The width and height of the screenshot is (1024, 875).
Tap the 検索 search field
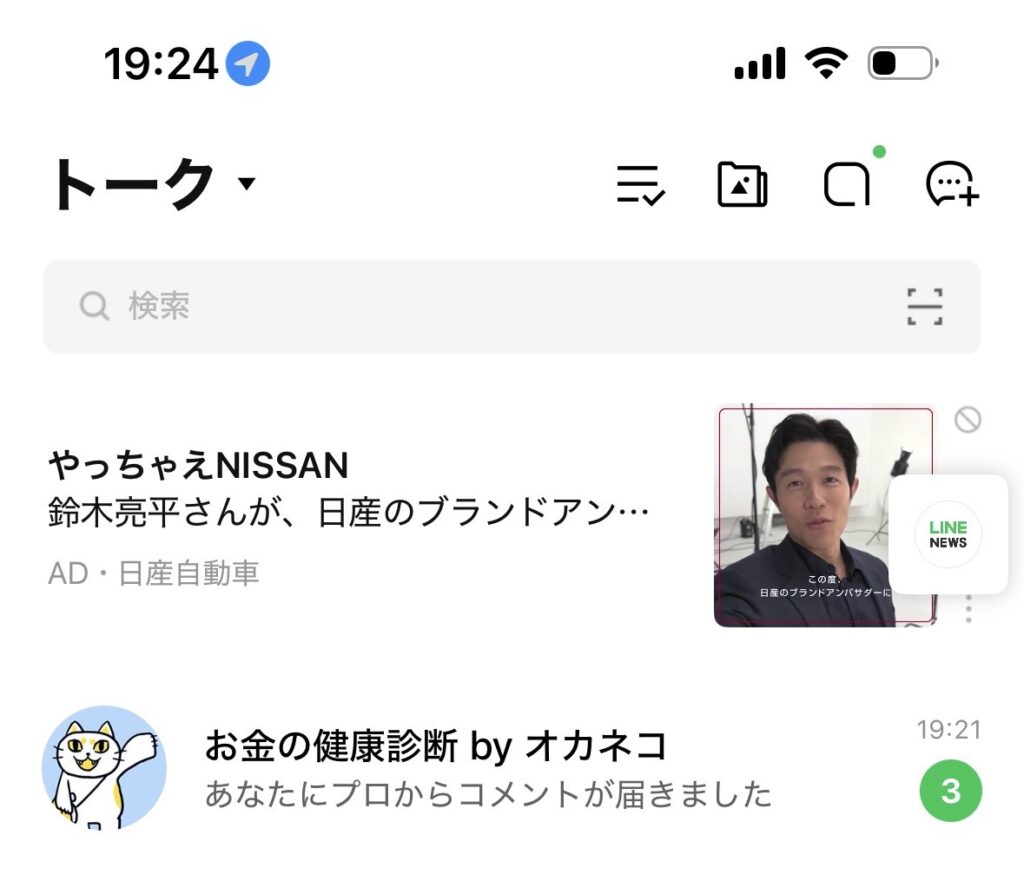click(480, 306)
